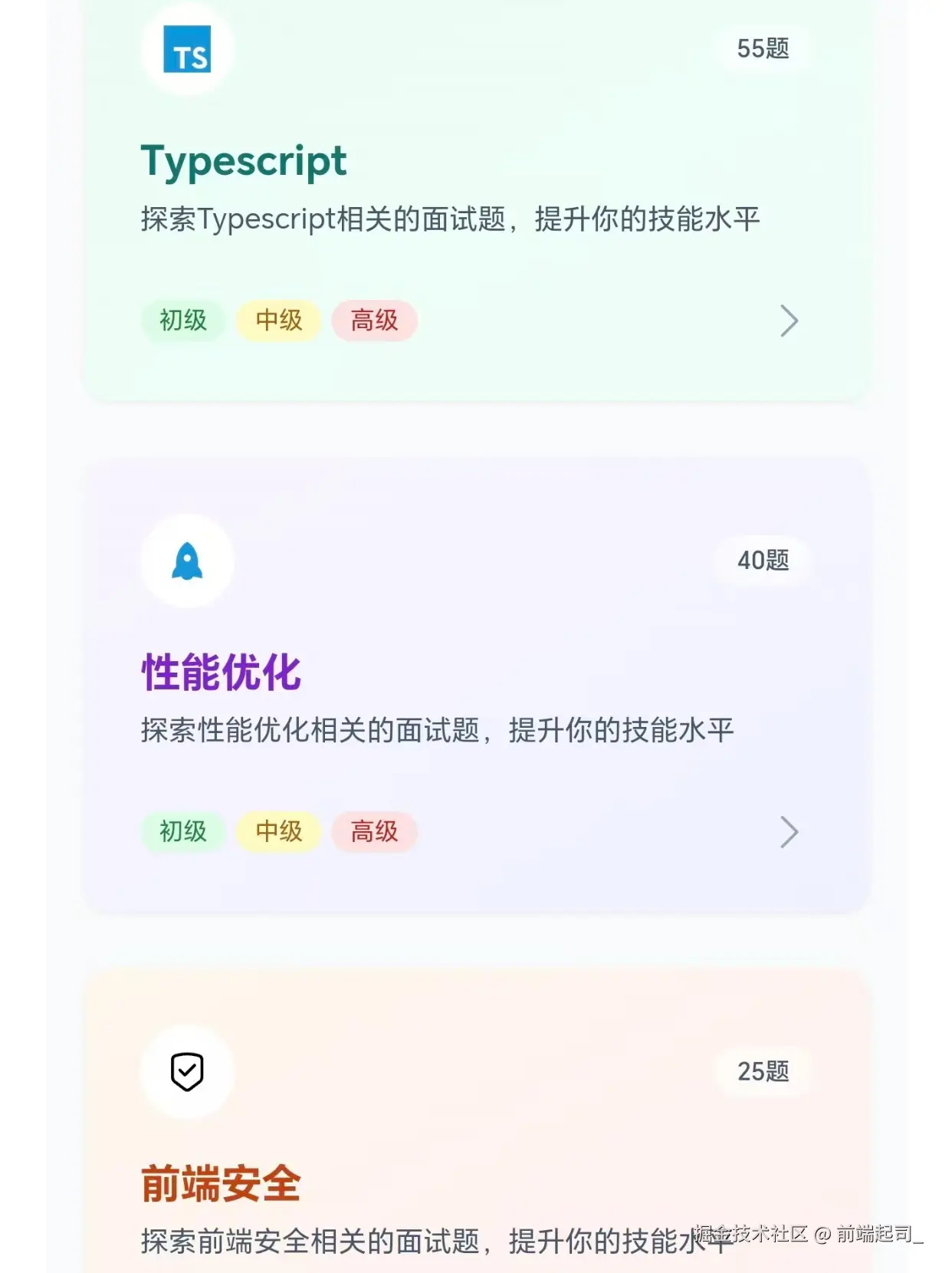Select the 初级 chip under Typescript
The width and height of the screenshot is (952, 1273).
[x=183, y=321]
